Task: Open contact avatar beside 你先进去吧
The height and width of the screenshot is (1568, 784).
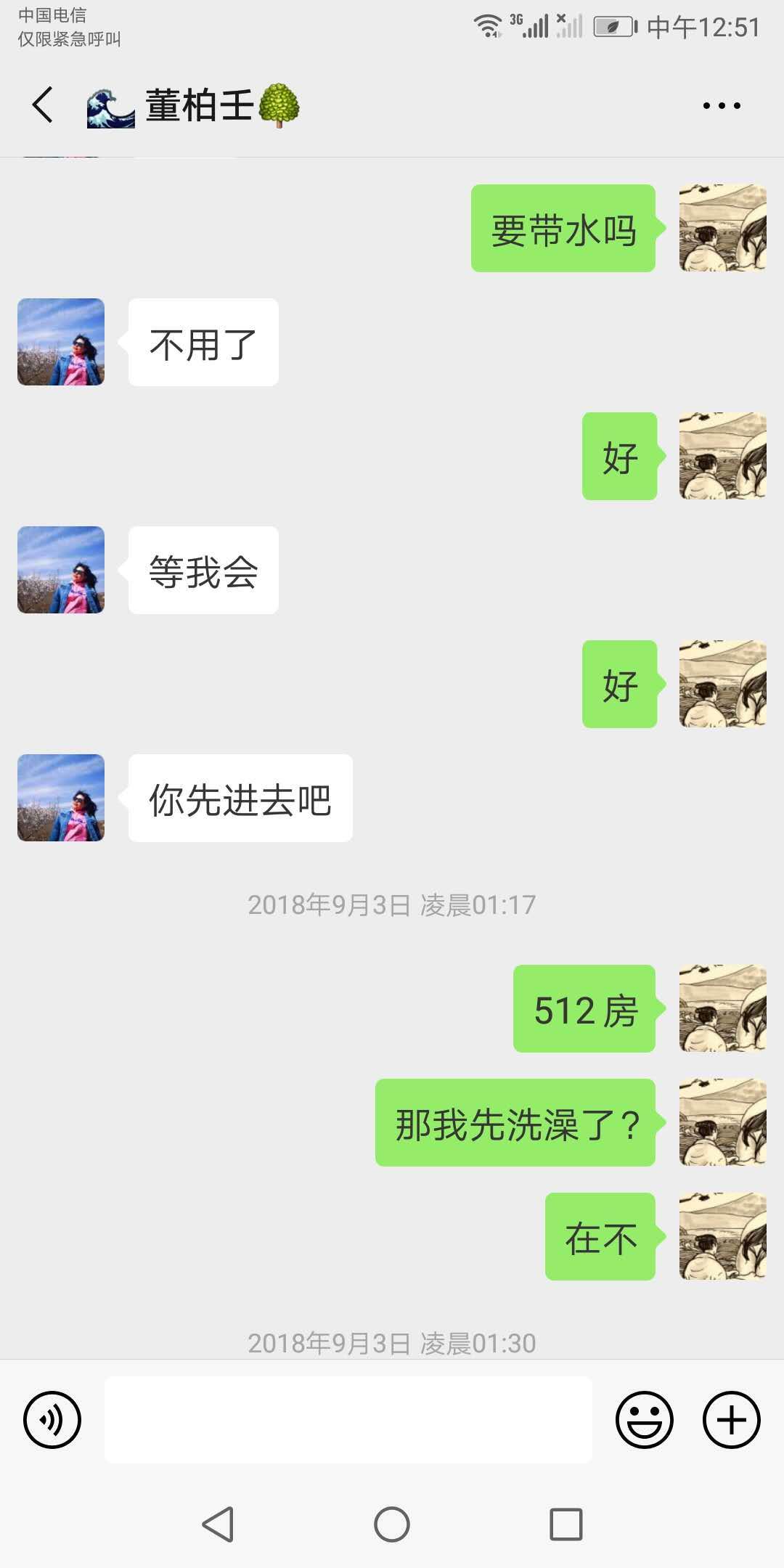Action: (61, 798)
